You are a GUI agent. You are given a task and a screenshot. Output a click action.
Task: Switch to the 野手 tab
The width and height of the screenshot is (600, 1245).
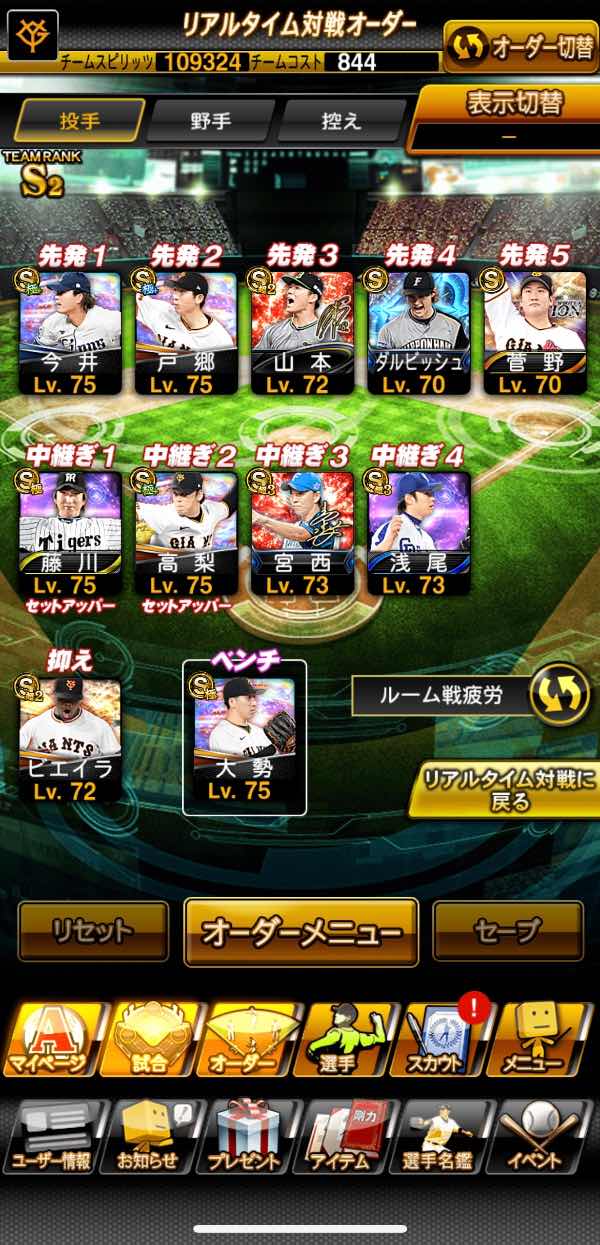(210, 121)
